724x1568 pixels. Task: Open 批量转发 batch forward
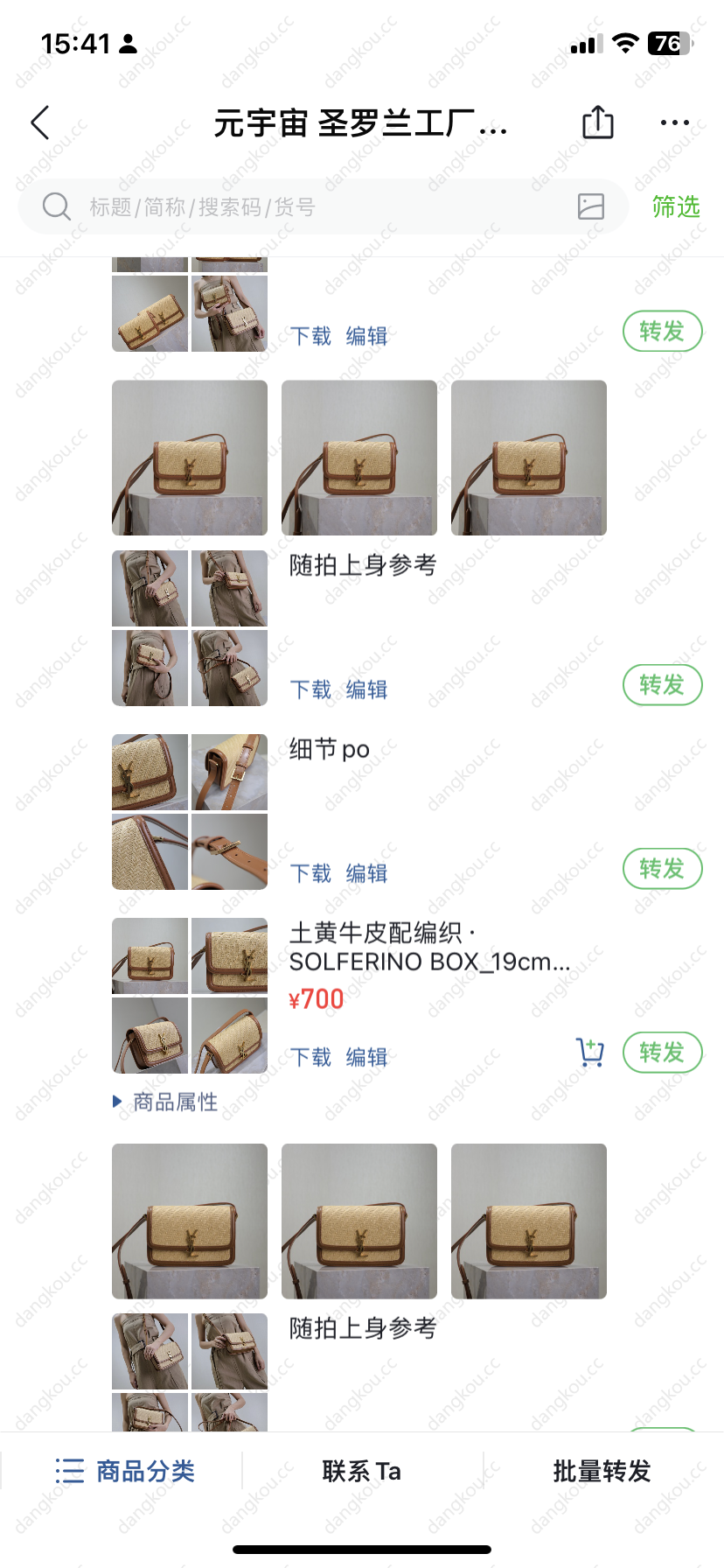[x=602, y=1471]
